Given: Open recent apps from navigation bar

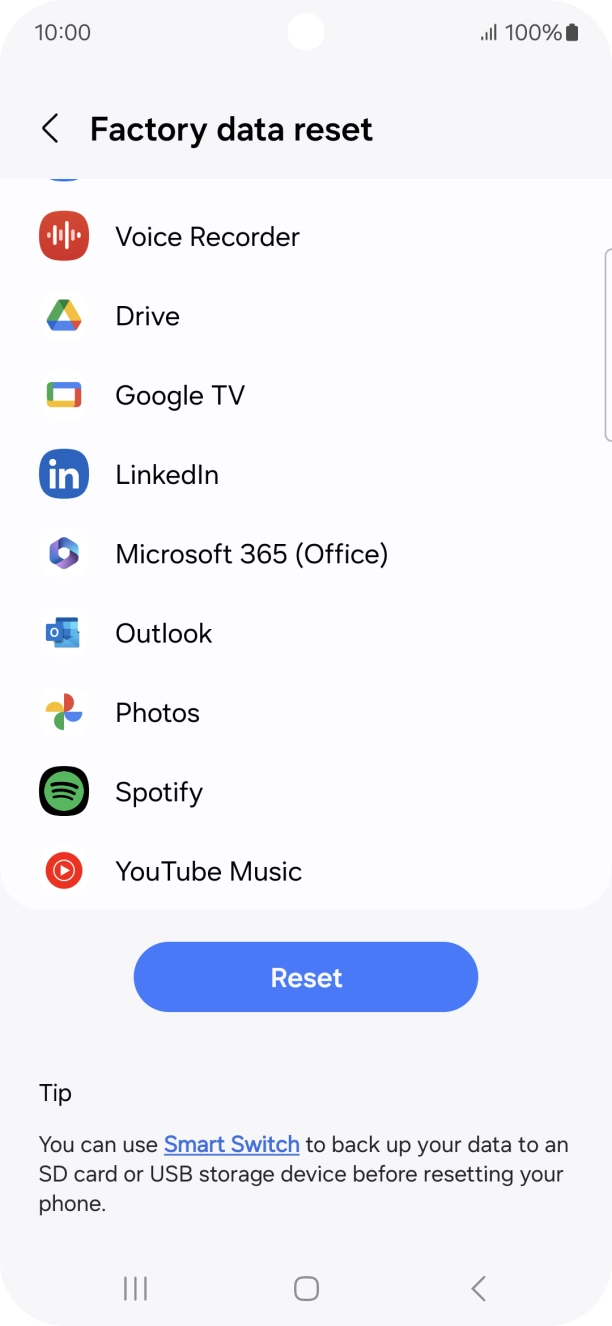Looking at the screenshot, I should pos(135,1288).
